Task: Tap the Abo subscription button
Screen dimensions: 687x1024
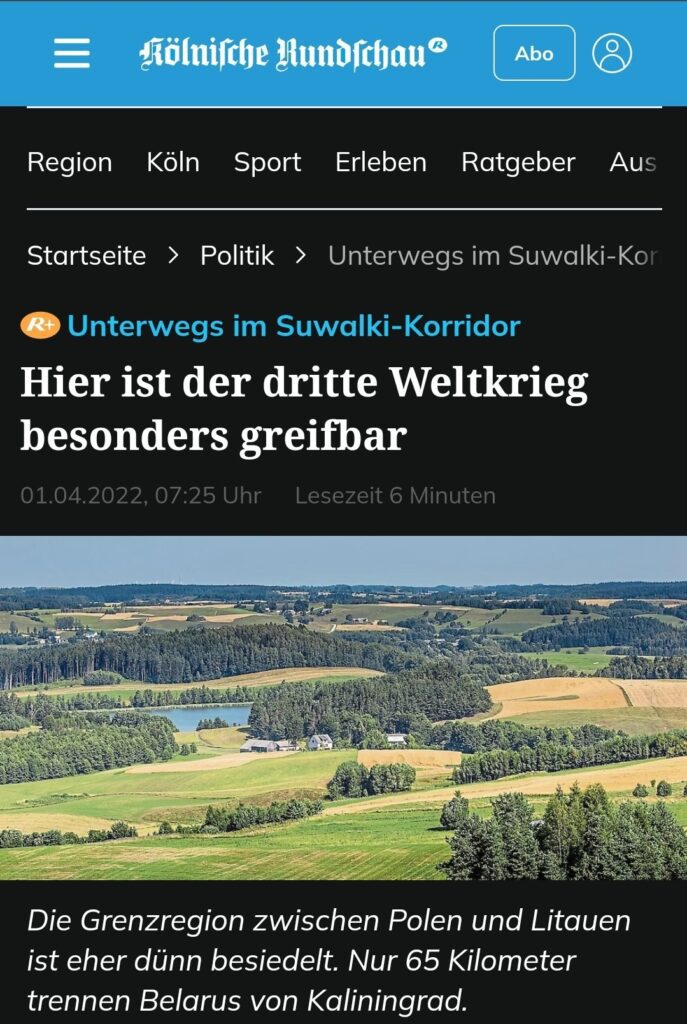Action: (x=534, y=53)
